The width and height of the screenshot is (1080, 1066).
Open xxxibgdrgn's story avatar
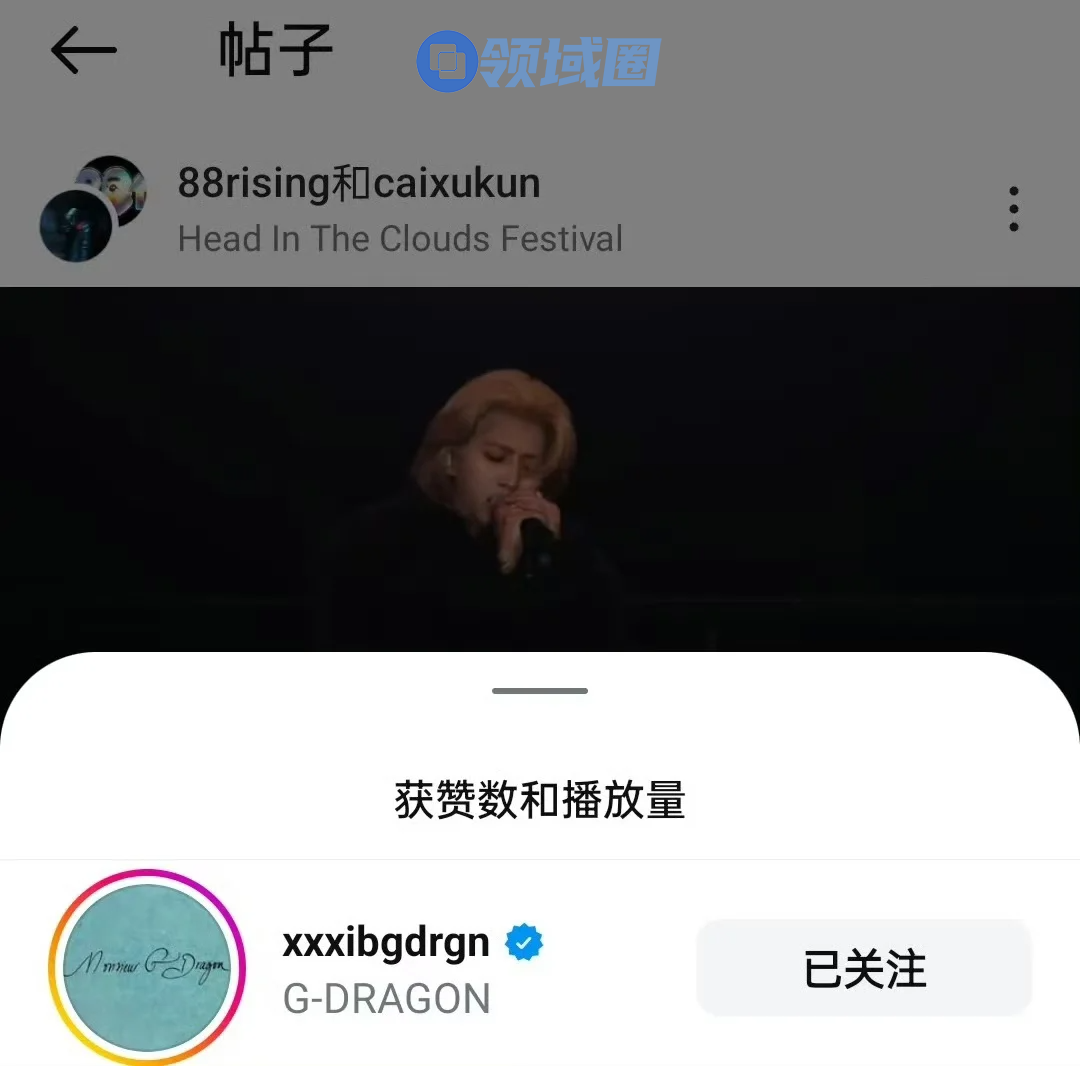[x=146, y=967]
